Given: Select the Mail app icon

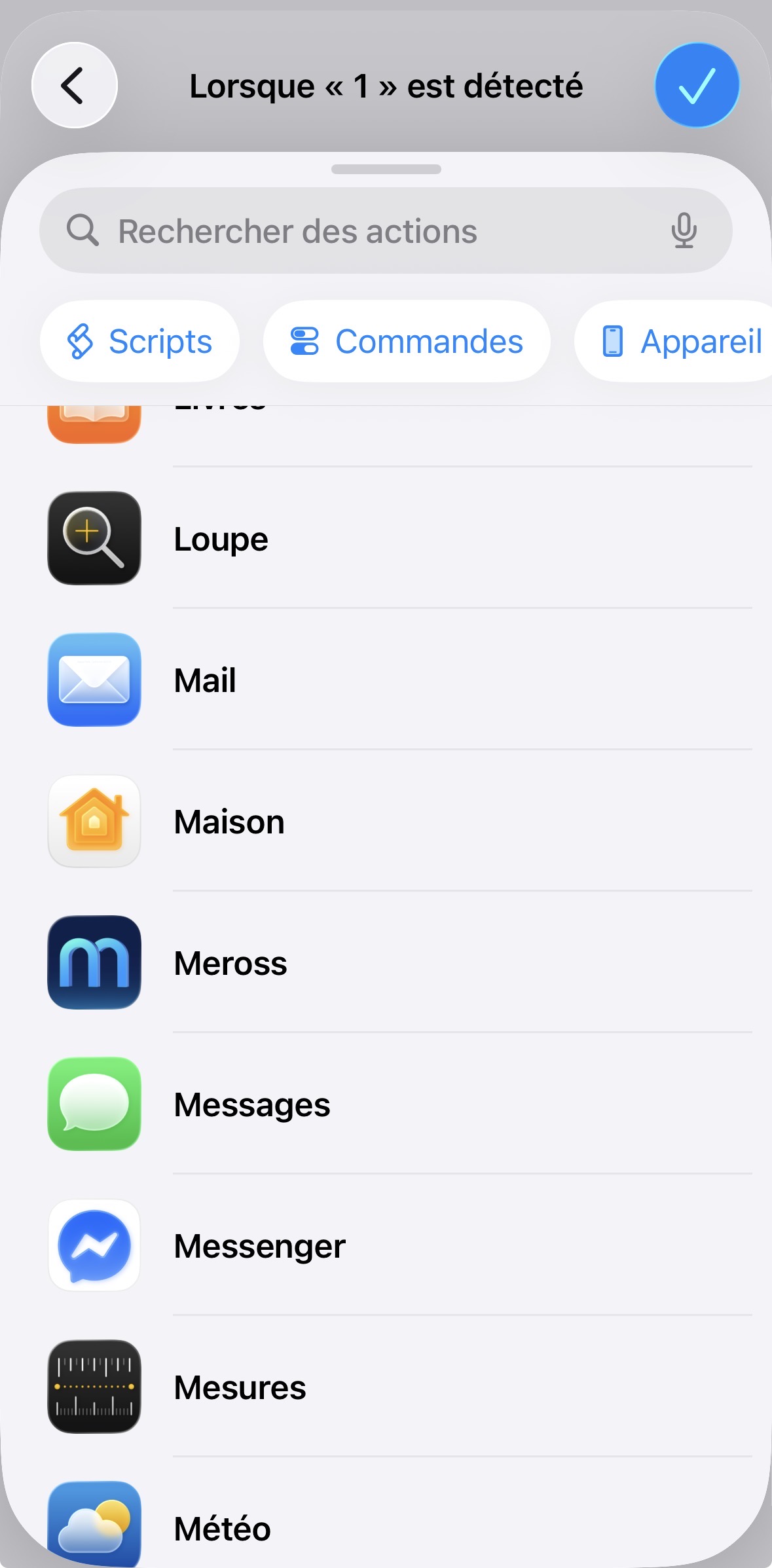Looking at the screenshot, I should tap(94, 680).
